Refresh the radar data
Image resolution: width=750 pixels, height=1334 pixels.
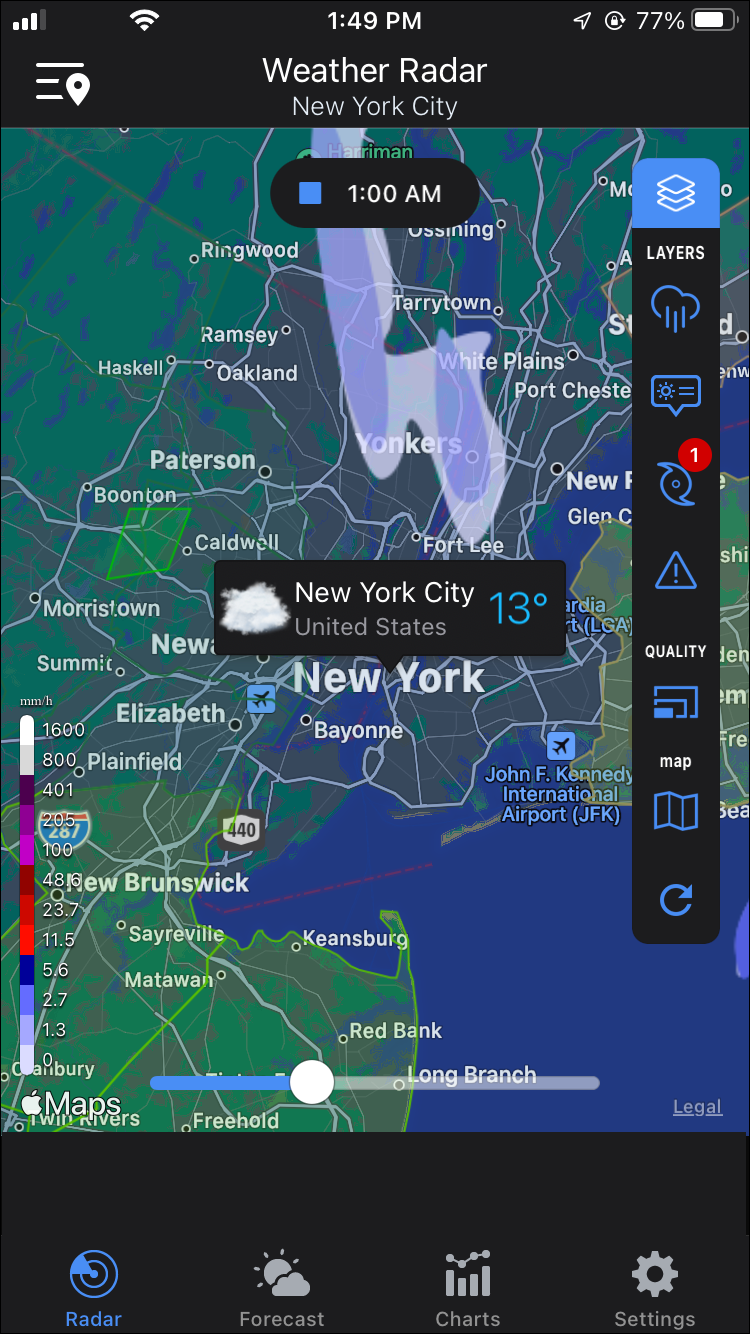pyautogui.click(x=676, y=900)
